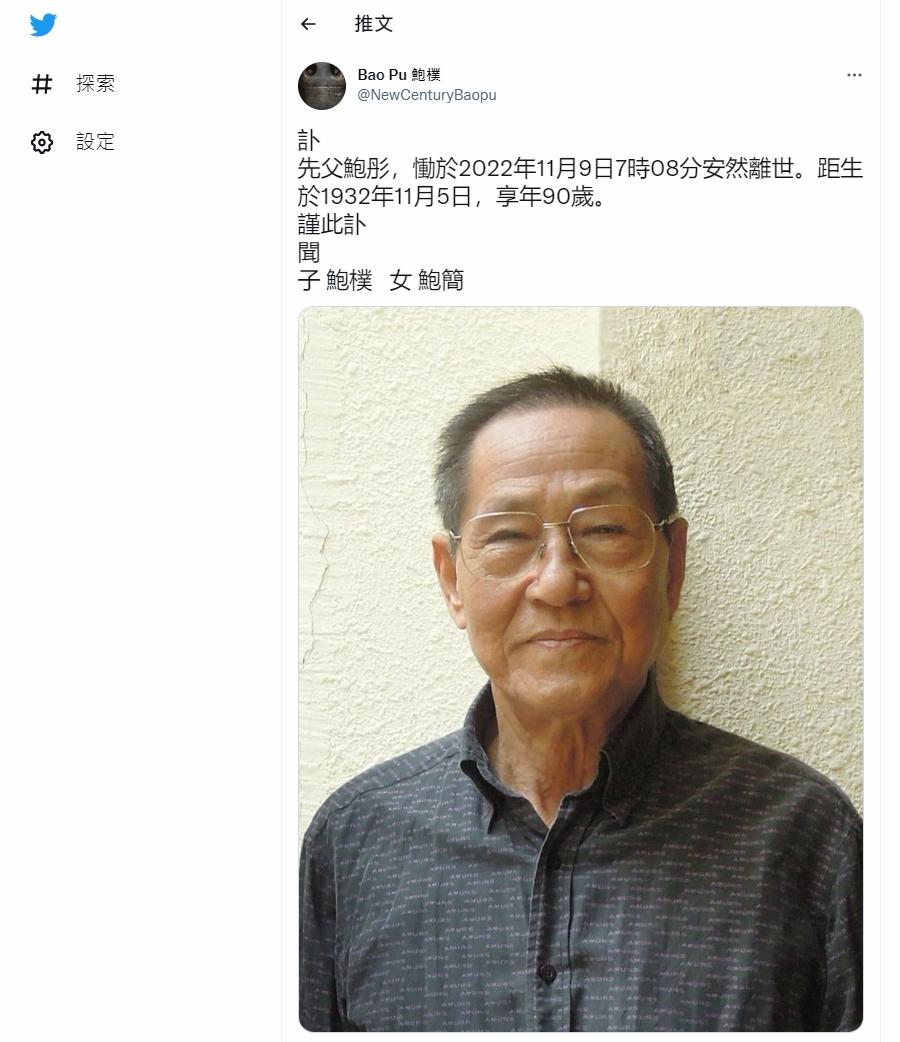Open the 探索 (Explore) section
Image resolution: width=900 pixels, height=1042 pixels.
(94, 84)
